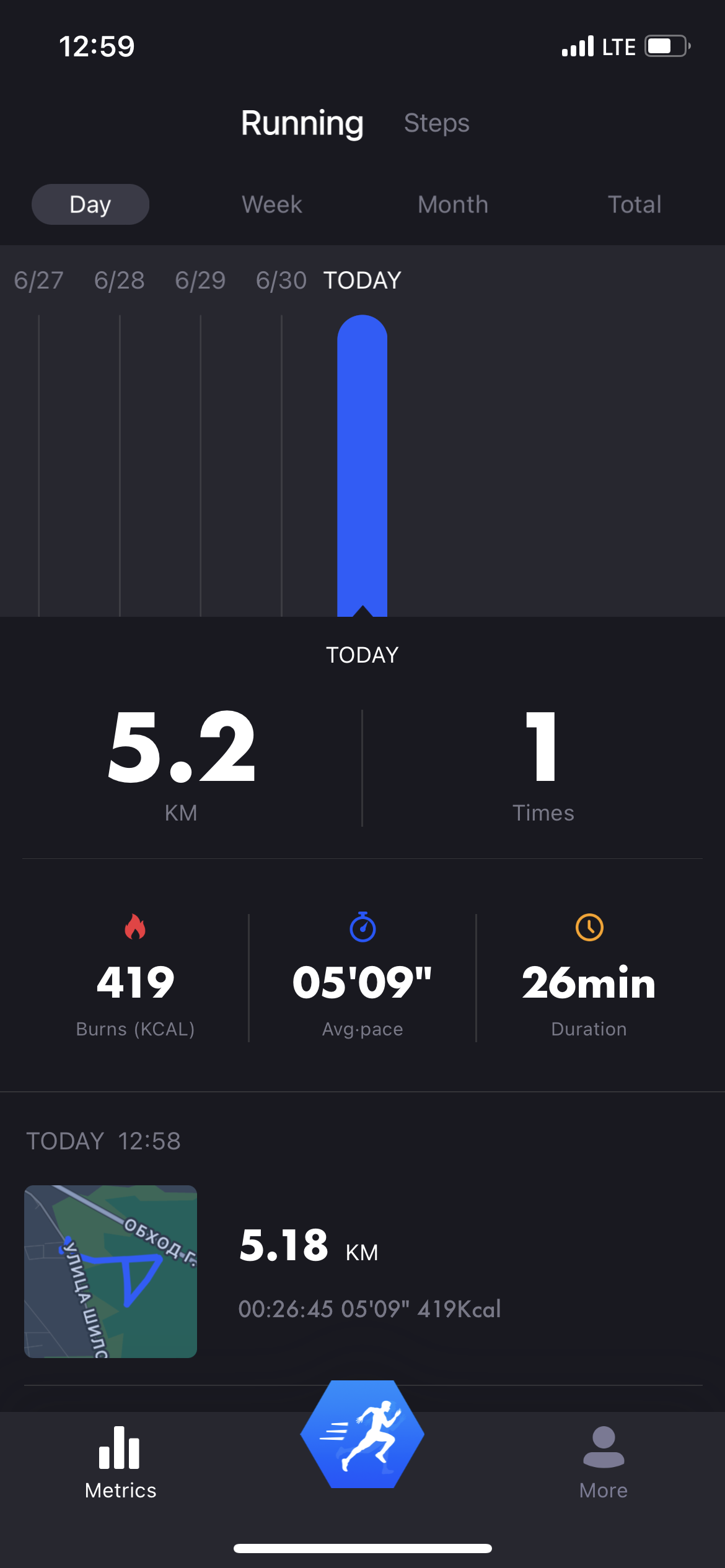Image resolution: width=725 pixels, height=1568 pixels.
Task: Select the 6/29 date in chart
Action: click(x=200, y=281)
